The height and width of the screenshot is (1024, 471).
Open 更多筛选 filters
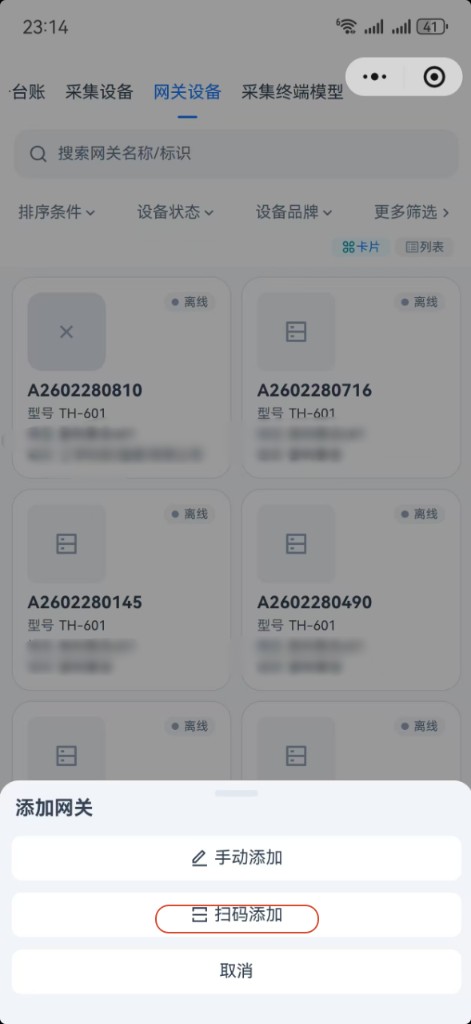(412, 212)
